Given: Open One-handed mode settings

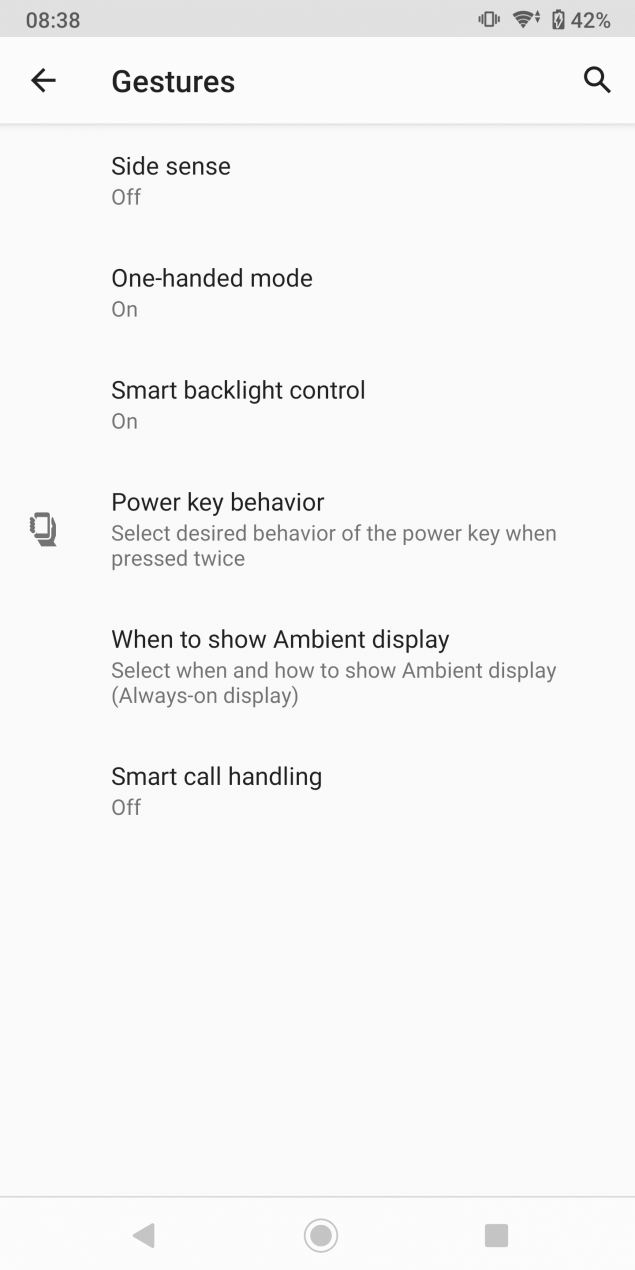Looking at the screenshot, I should pos(317,293).
